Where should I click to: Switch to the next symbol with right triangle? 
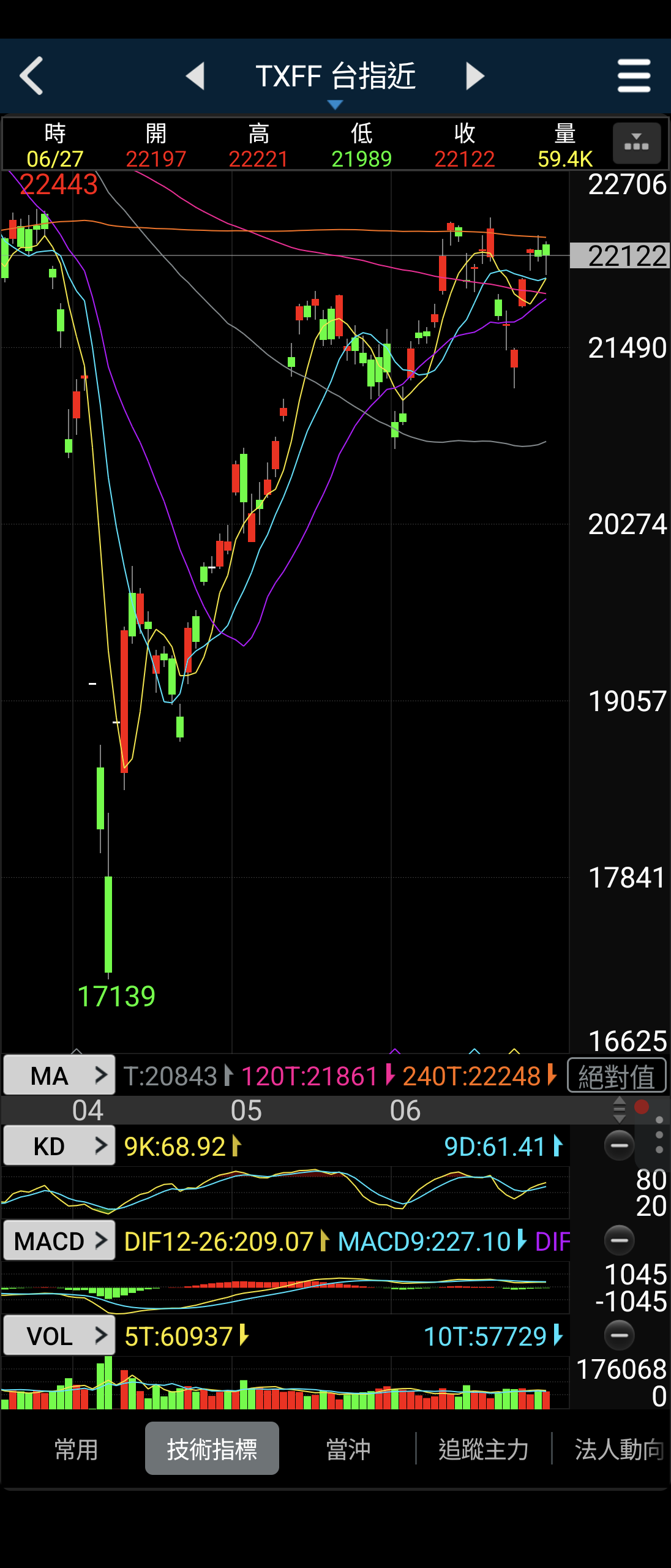click(x=475, y=76)
